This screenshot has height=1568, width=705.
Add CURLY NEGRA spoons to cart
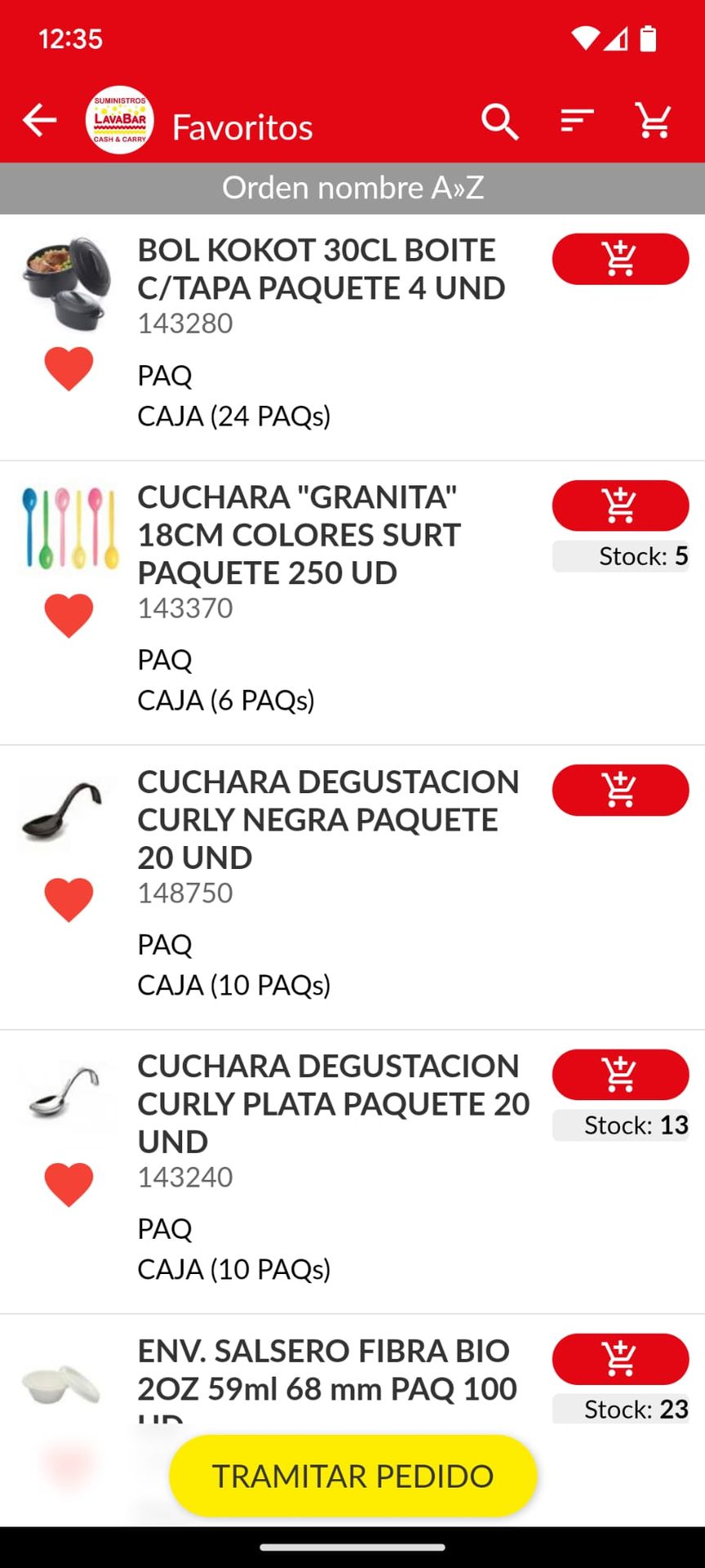point(620,790)
